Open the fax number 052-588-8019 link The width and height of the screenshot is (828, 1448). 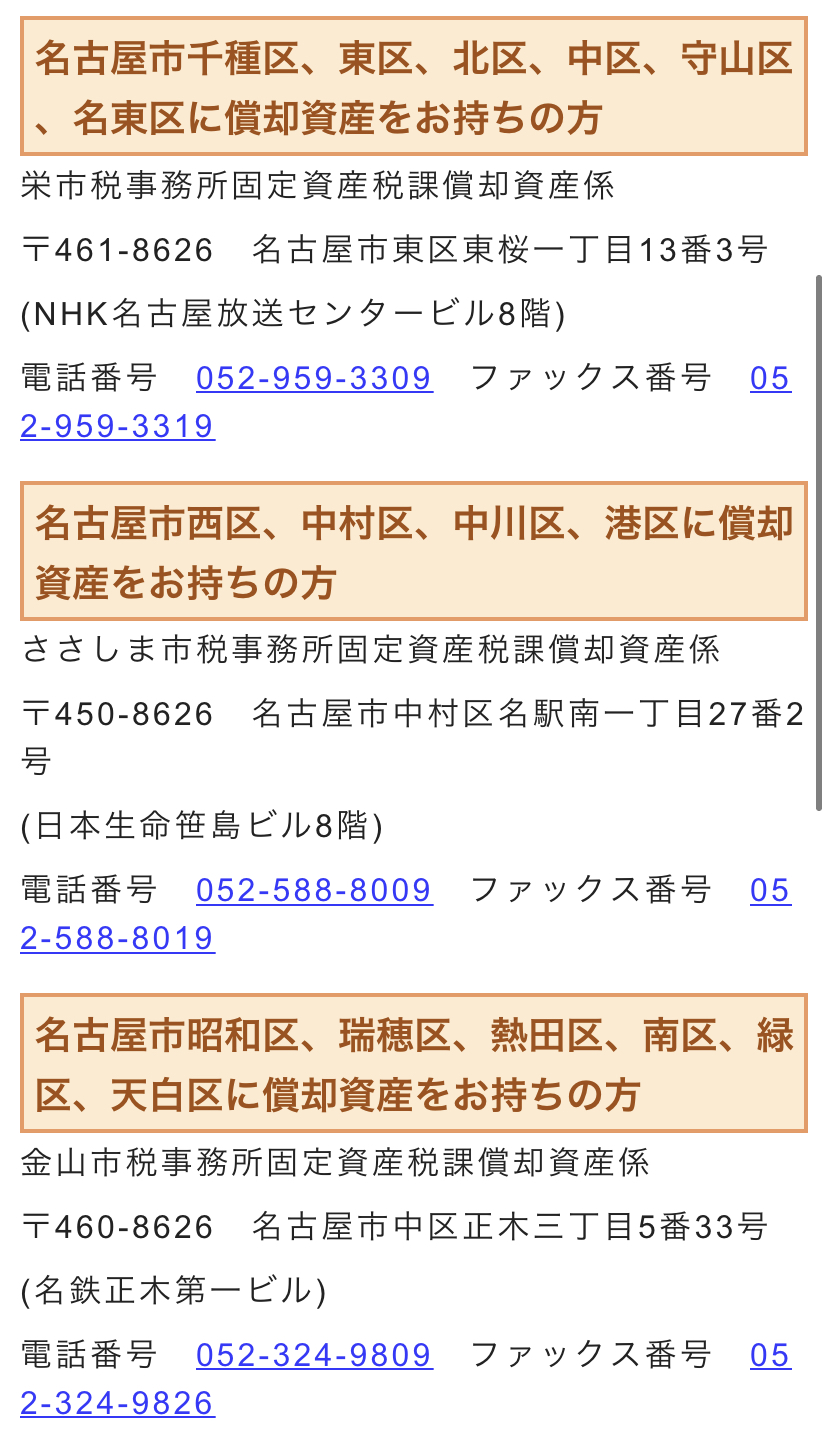tap(118, 938)
